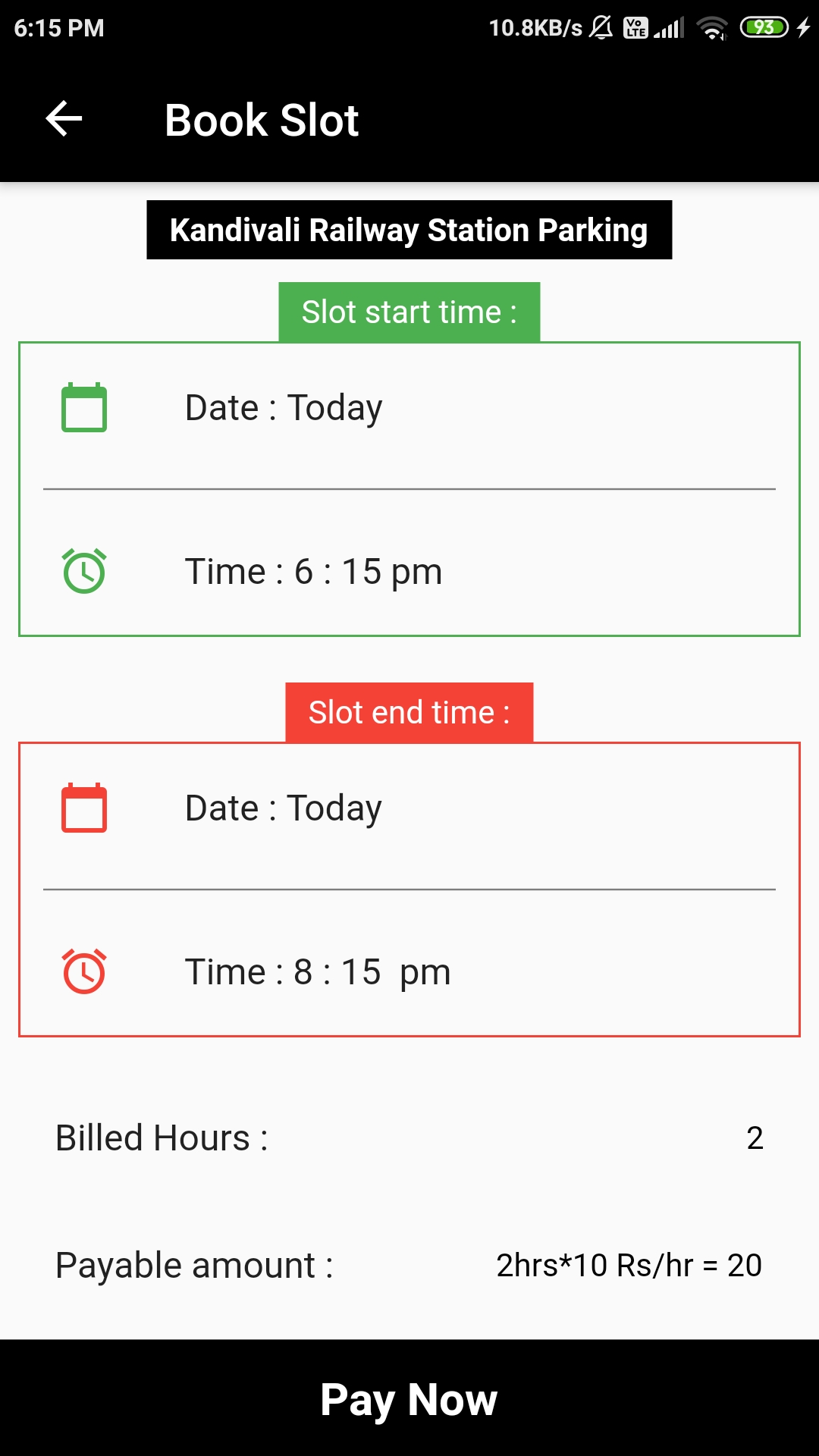The image size is (819, 1456).
Task: Tap the Wi-Fi icon in the status bar
Action: point(711,28)
